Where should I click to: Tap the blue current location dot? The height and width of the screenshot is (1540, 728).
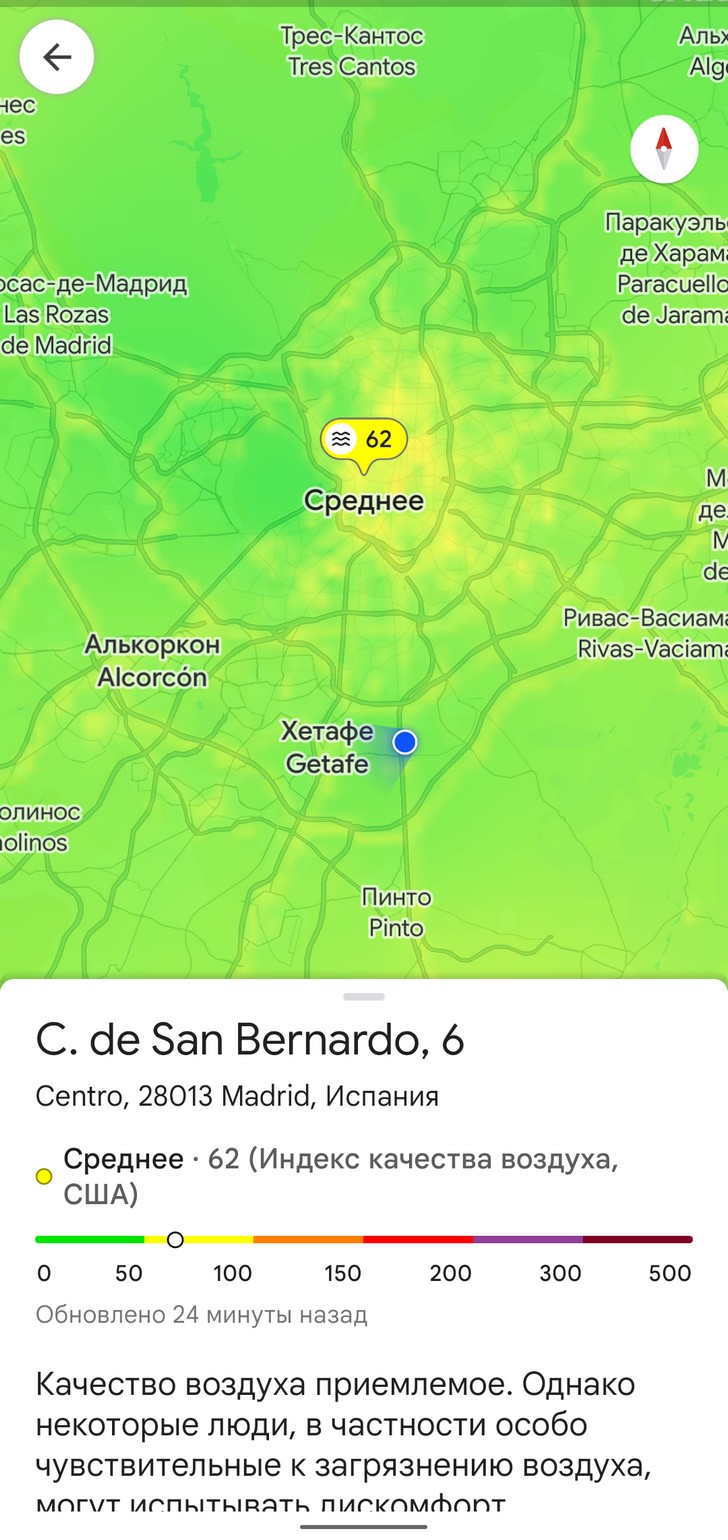tap(404, 742)
